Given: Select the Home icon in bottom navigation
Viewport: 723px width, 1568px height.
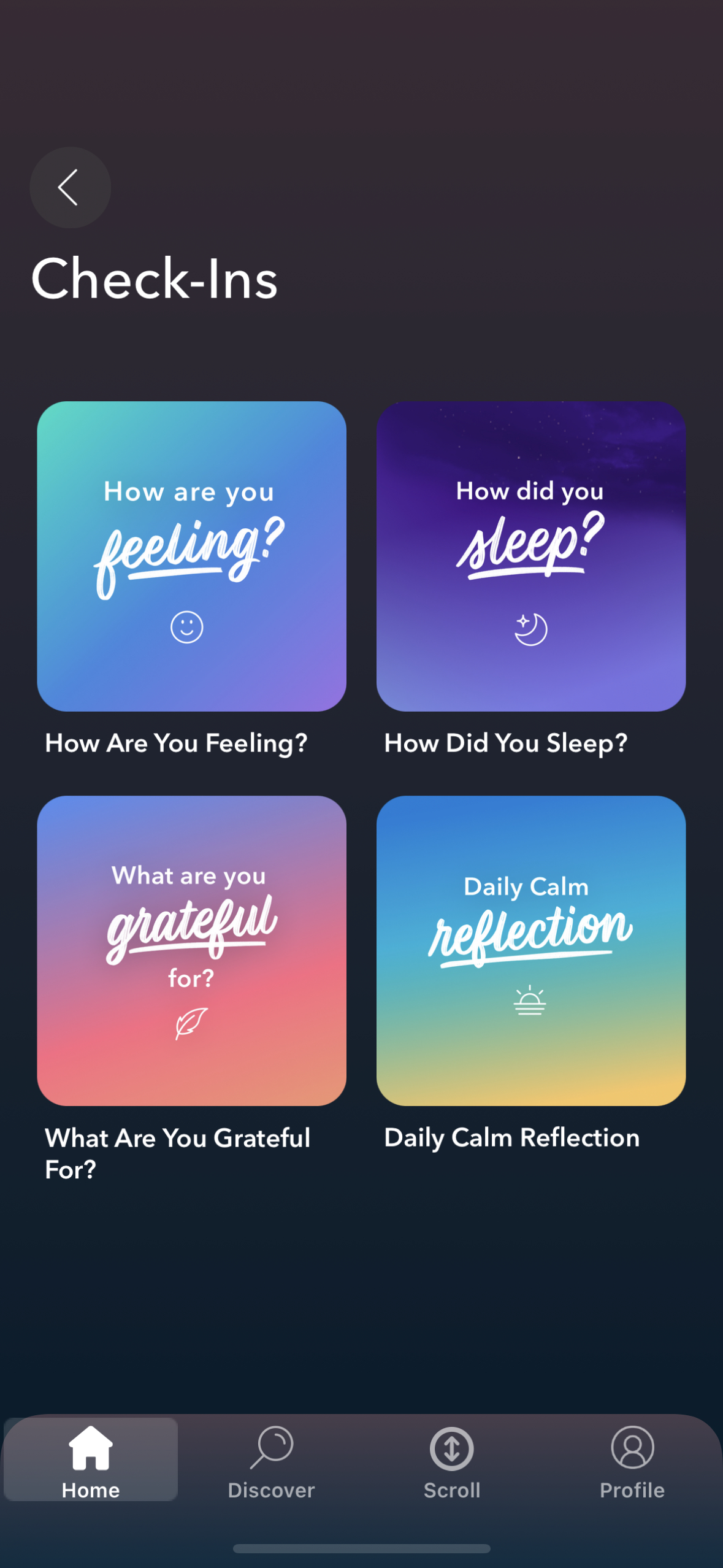Looking at the screenshot, I should [x=90, y=1447].
